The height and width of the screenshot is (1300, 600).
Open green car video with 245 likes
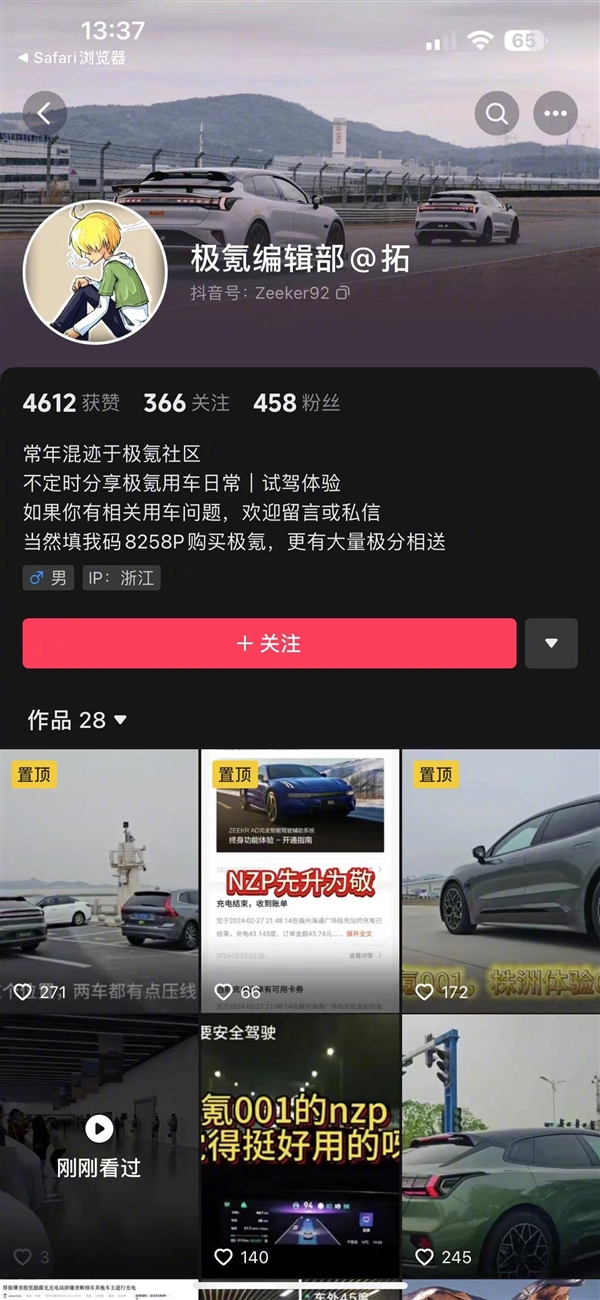[x=501, y=1145]
